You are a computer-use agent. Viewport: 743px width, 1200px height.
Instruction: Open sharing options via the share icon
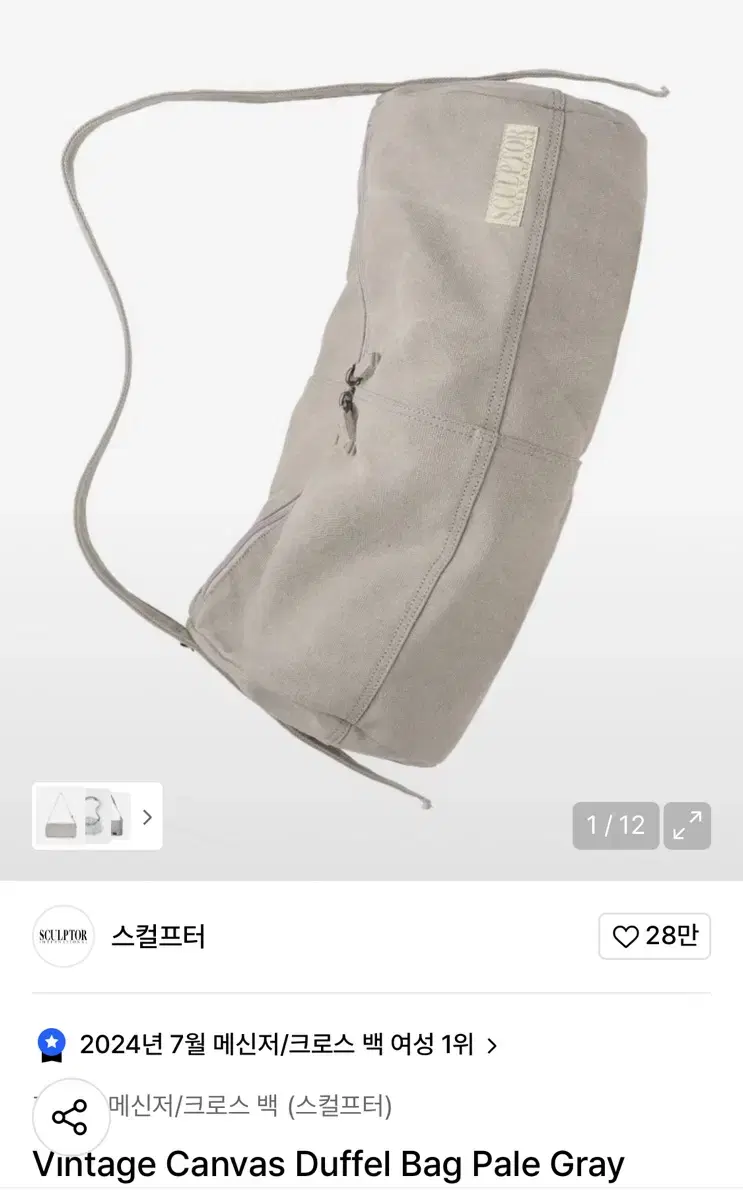pos(69,1117)
